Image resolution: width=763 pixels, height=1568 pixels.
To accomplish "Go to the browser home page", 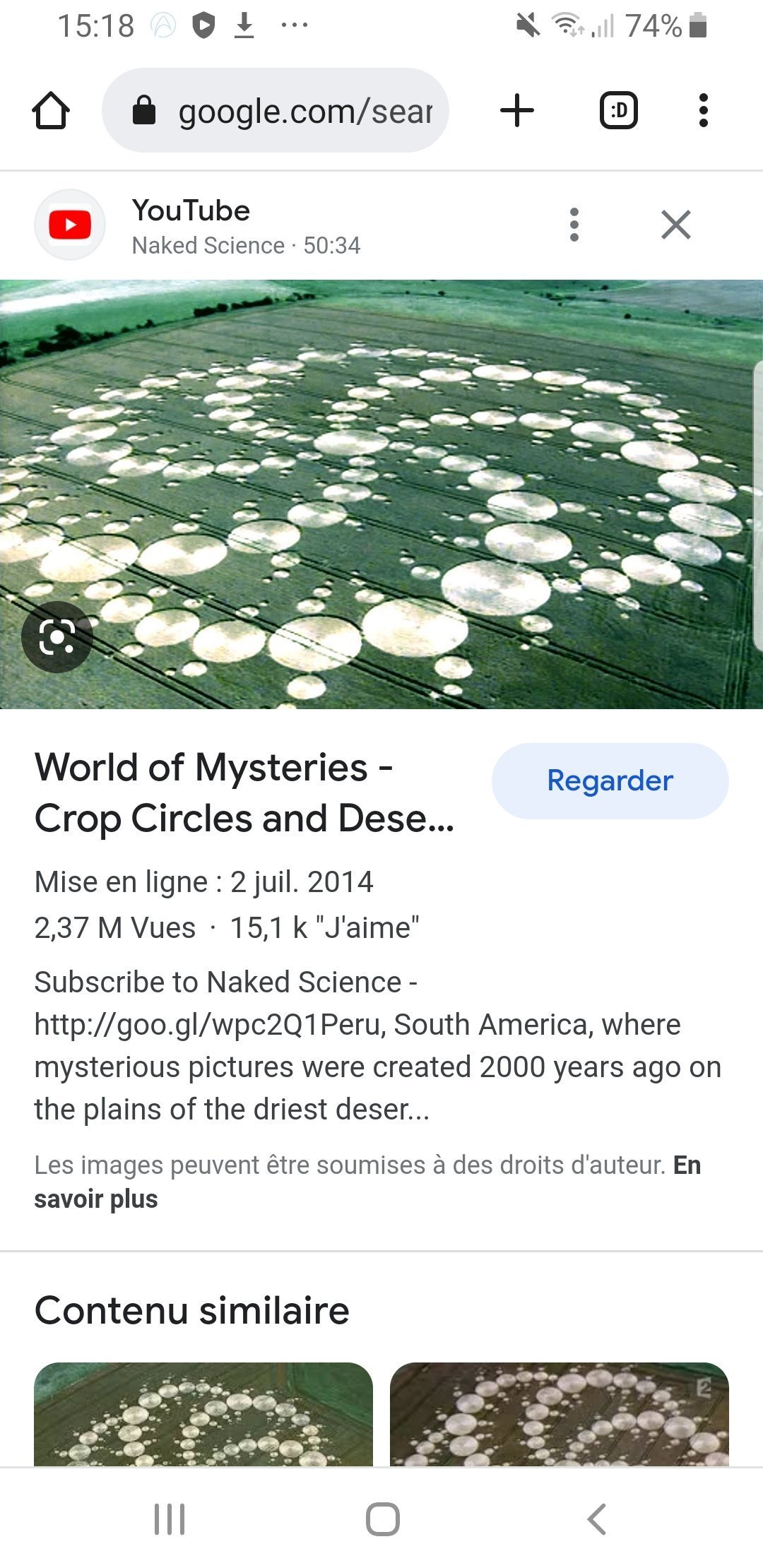I will click(51, 111).
